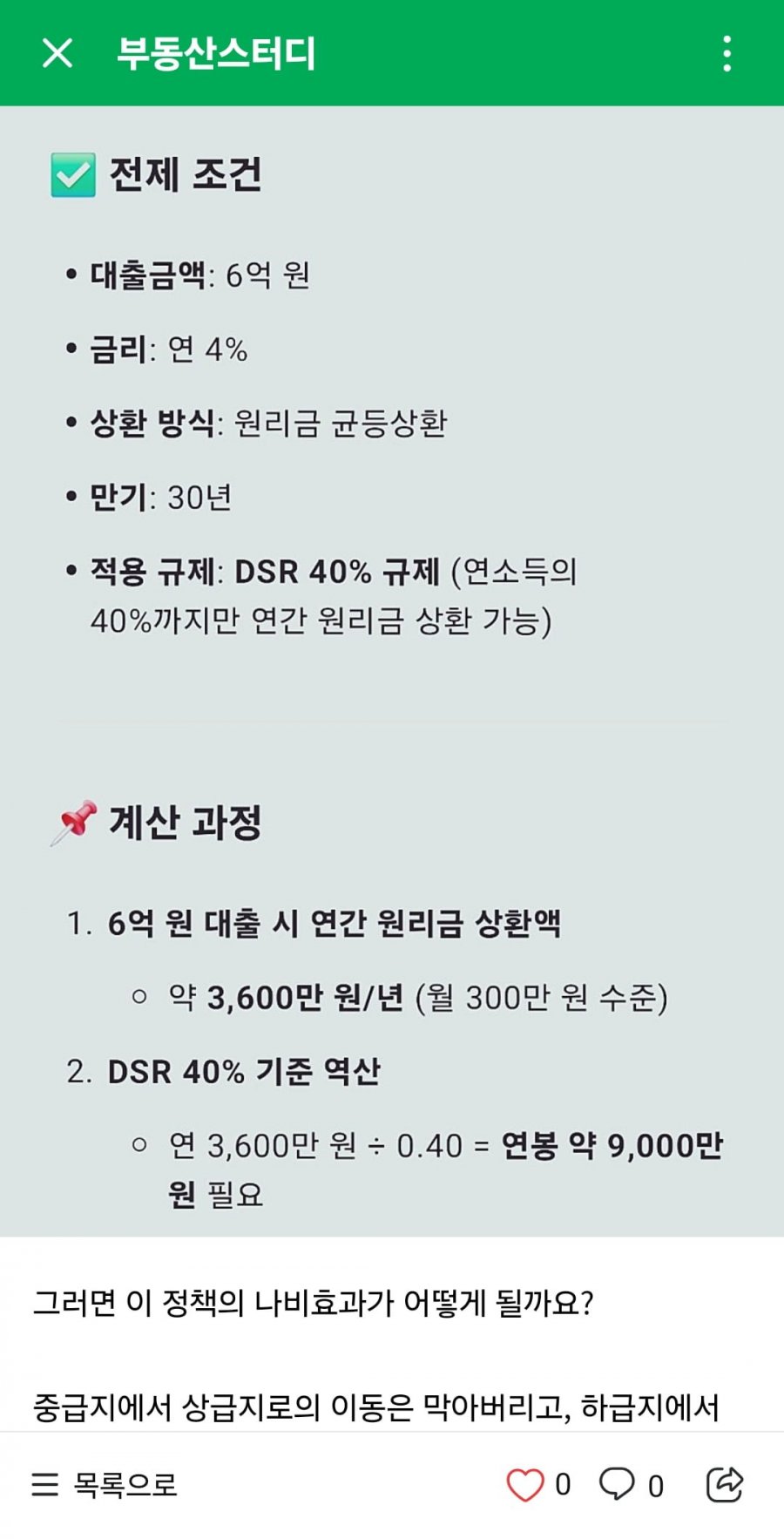Close the 부동산스터디 post view
Screen dimensions: 784x1539
57,53
